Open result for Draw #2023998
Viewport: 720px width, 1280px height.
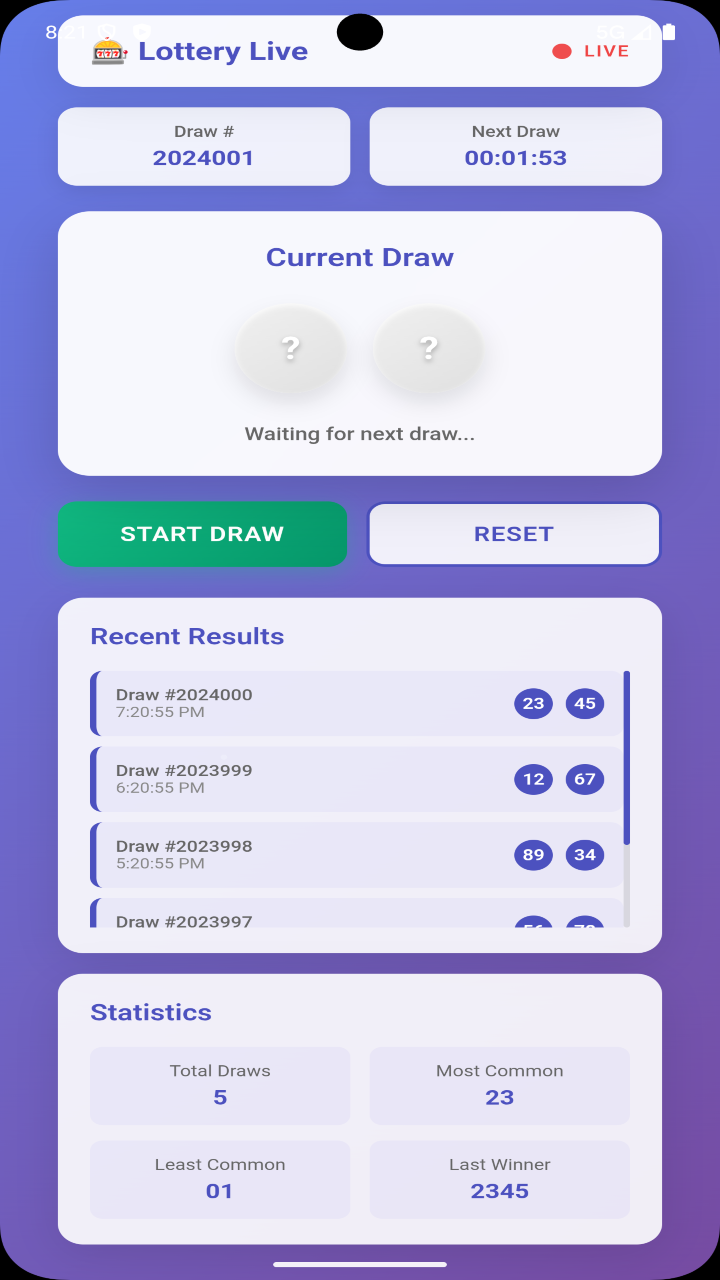point(355,855)
